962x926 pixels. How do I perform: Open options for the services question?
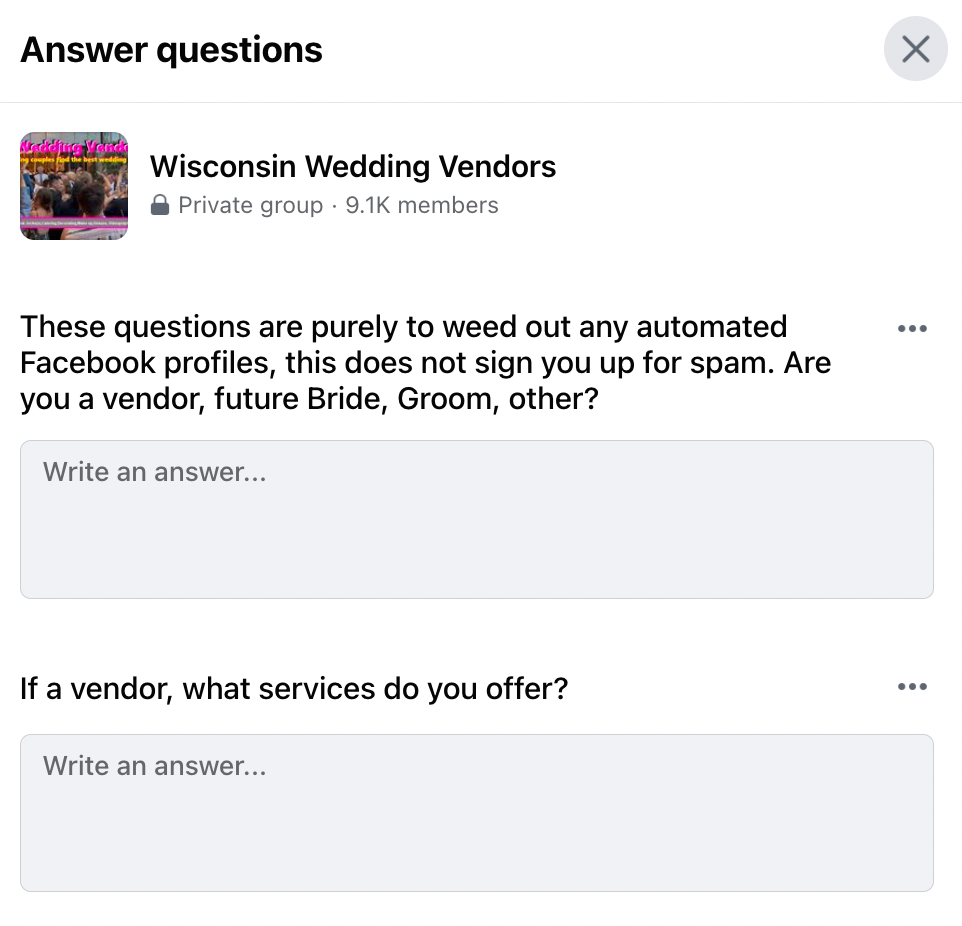tap(912, 687)
